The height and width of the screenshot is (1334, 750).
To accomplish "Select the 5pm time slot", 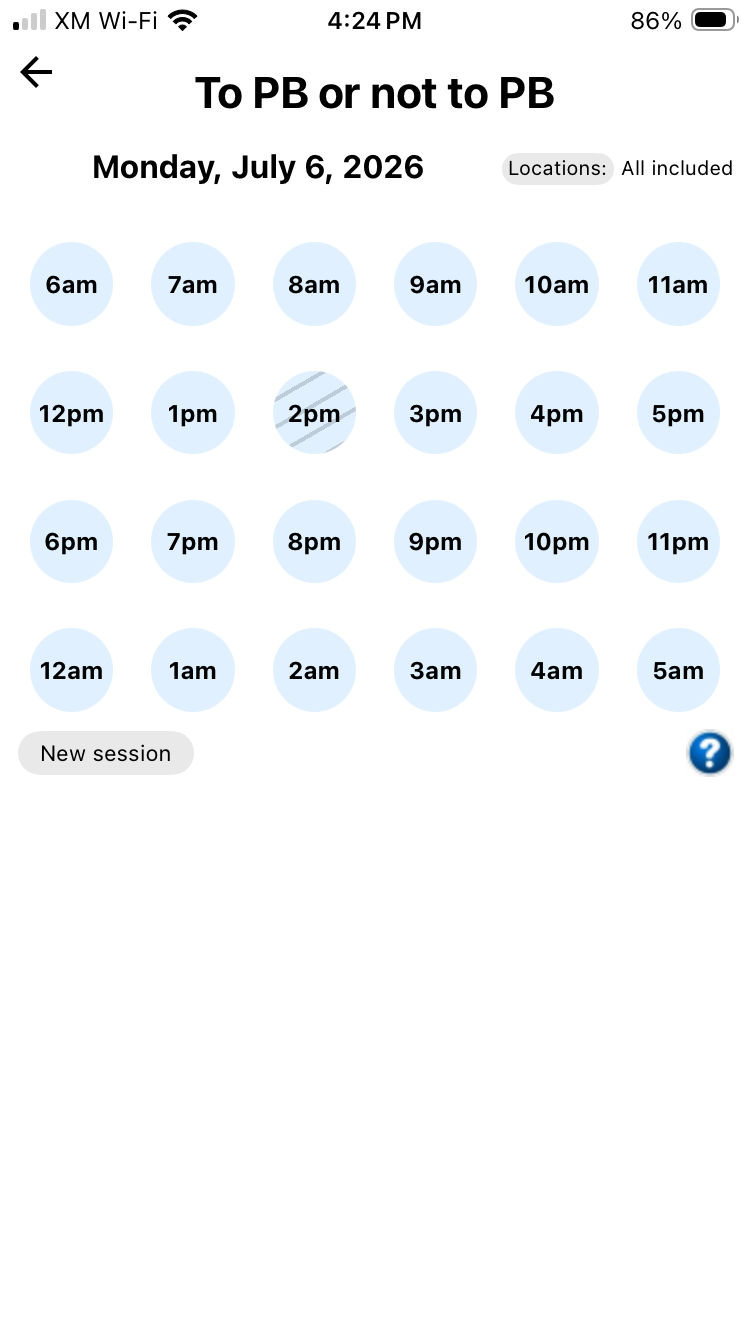I will 678,413.
